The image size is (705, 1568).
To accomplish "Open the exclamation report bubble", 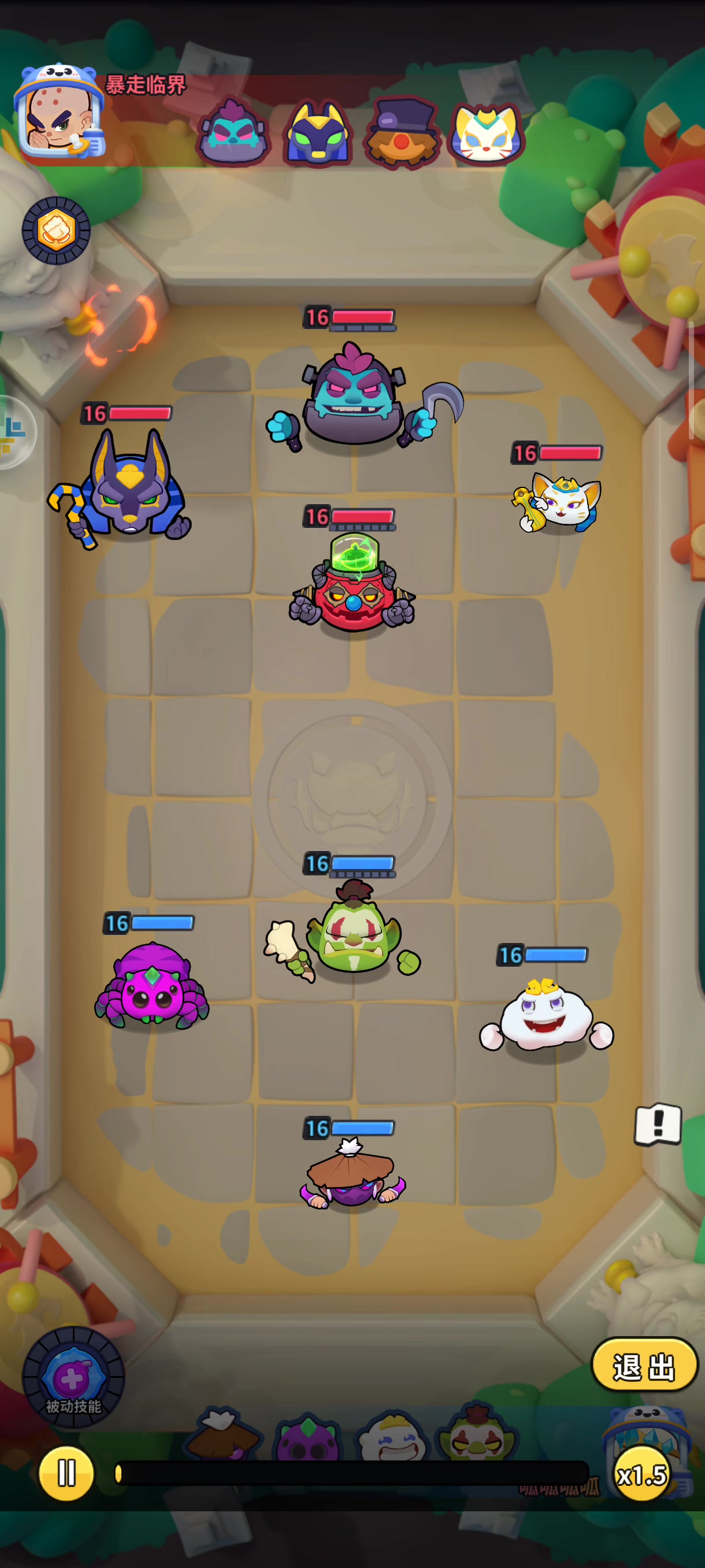I will pyautogui.click(x=658, y=1123).
